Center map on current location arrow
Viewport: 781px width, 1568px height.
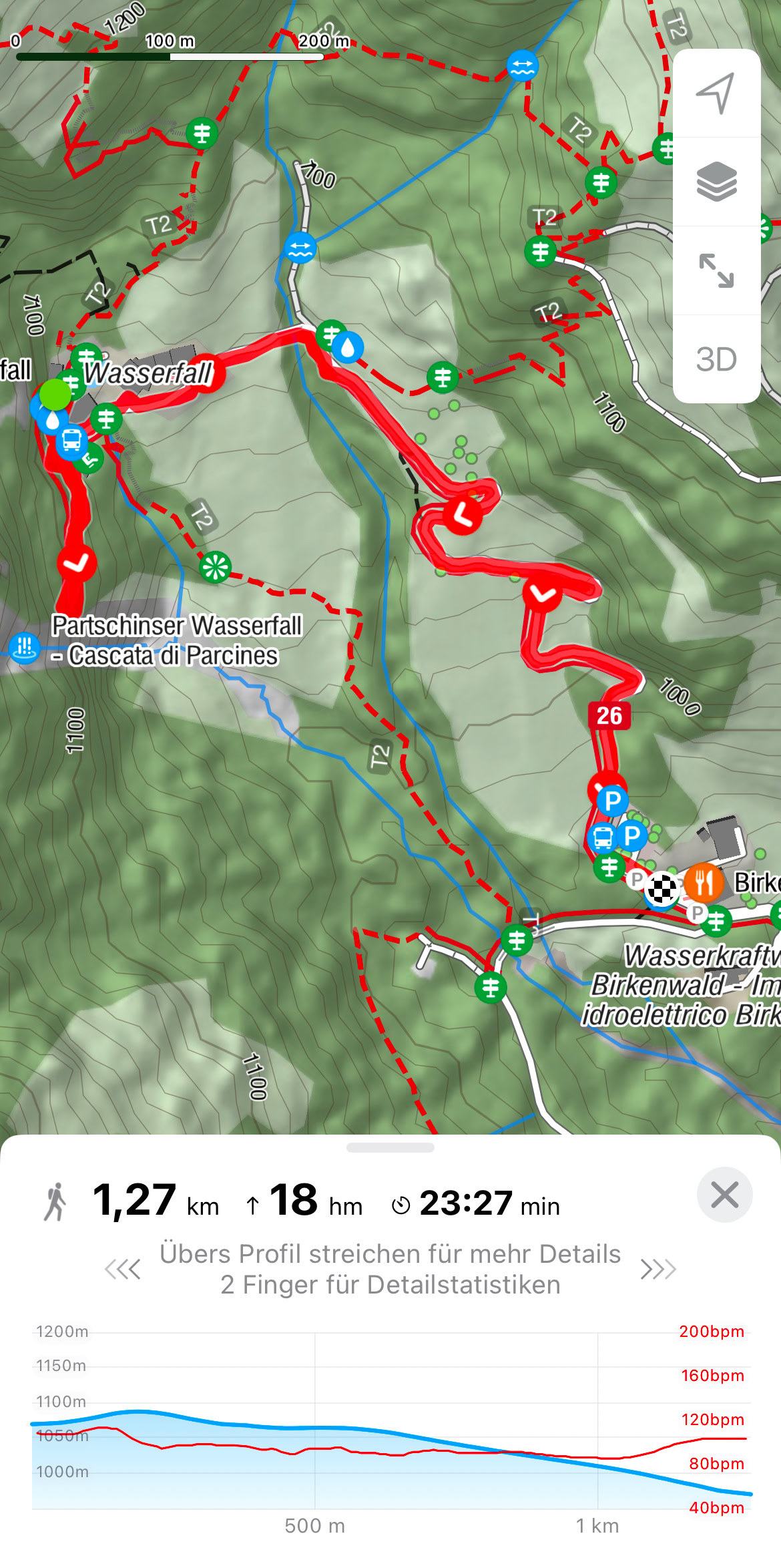716,93
